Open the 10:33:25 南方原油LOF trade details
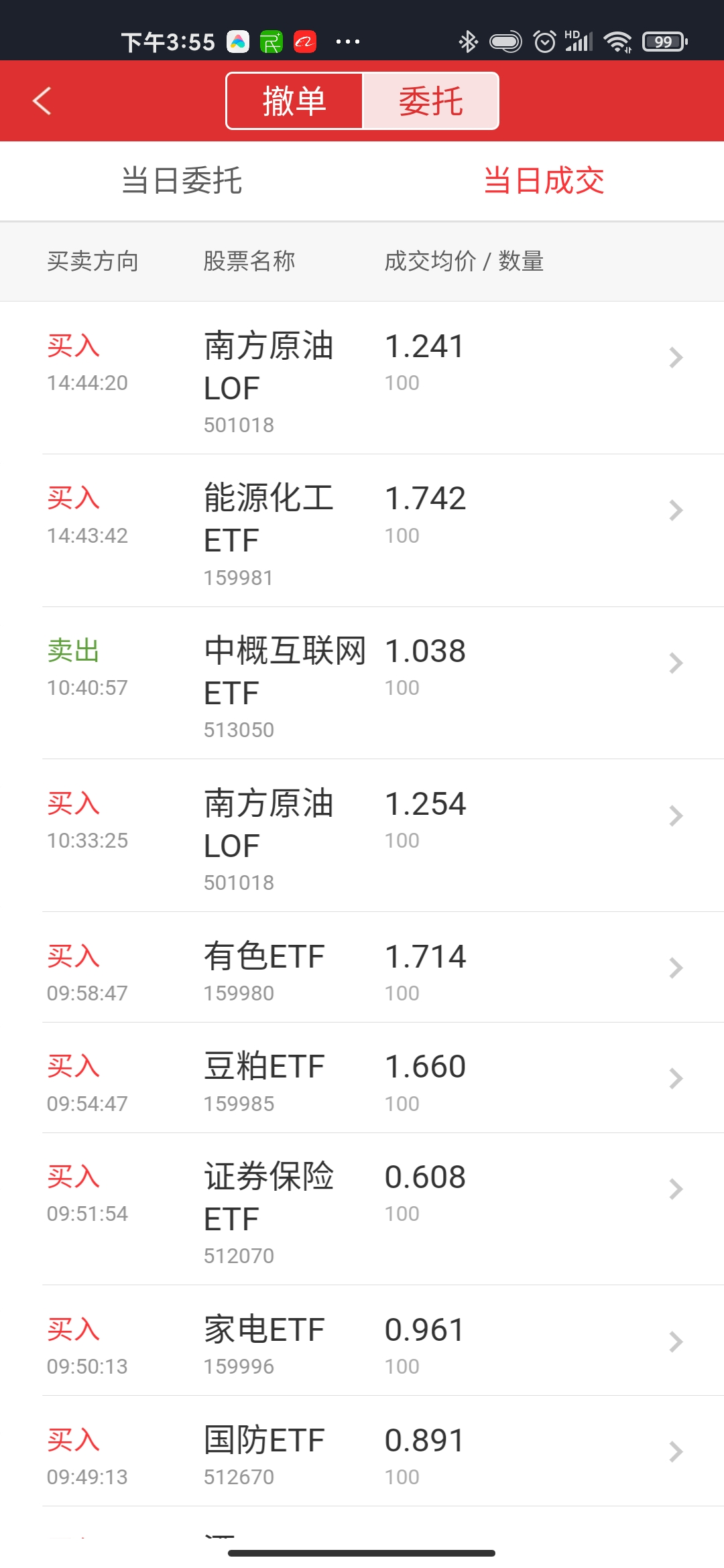 (362, 836)
